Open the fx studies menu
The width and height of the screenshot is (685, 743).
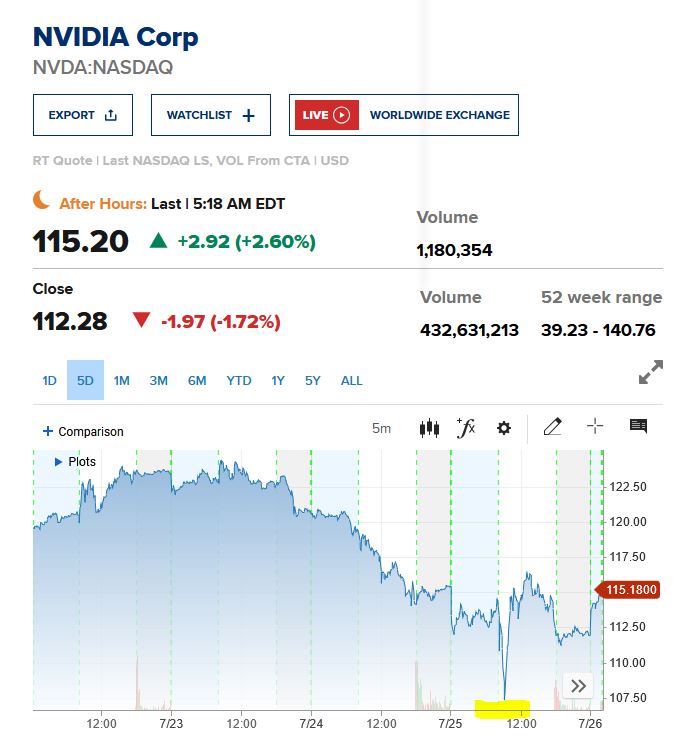466,428
